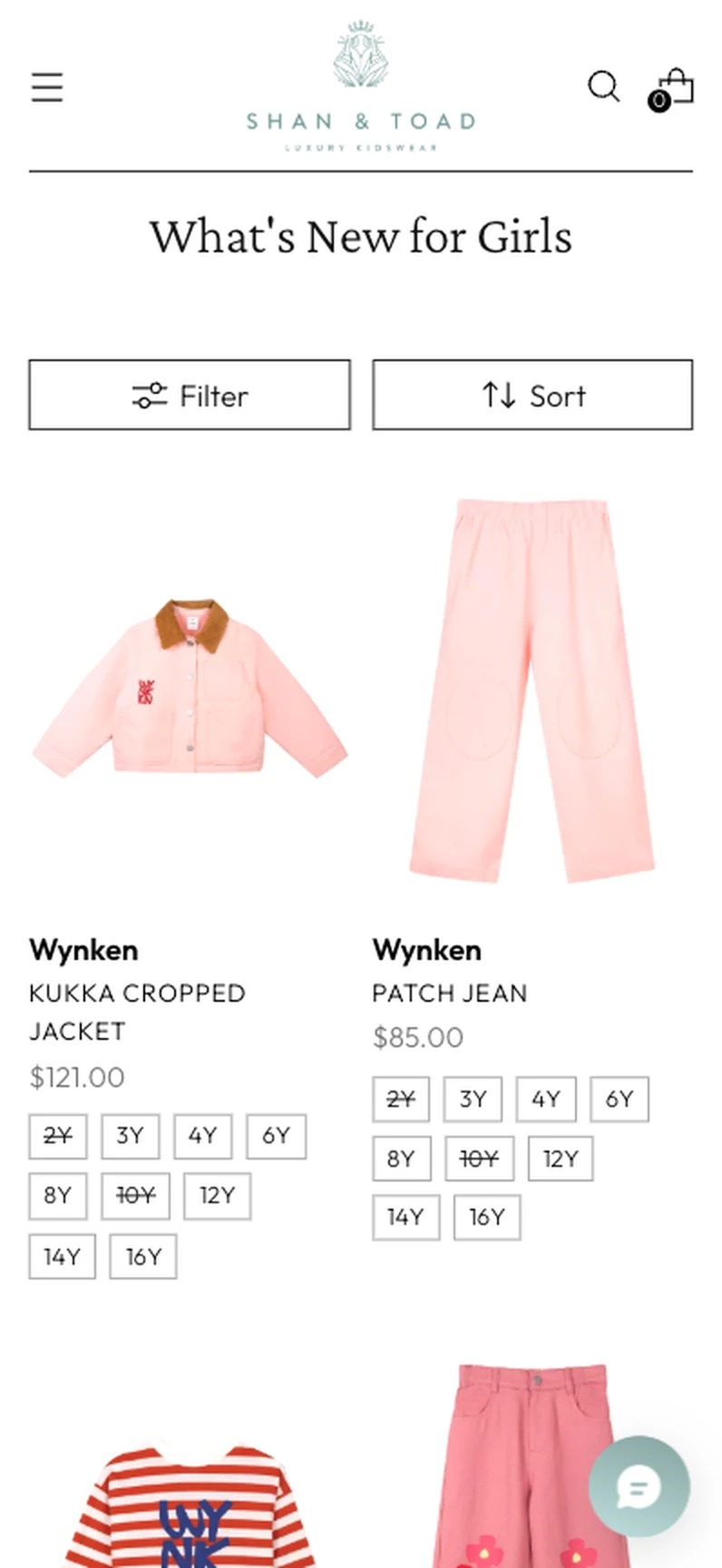Viewport: 722px width, 1568px height.
Task: Select size 16Y for Kukka Cropped Jacket
Action: 143,1257
